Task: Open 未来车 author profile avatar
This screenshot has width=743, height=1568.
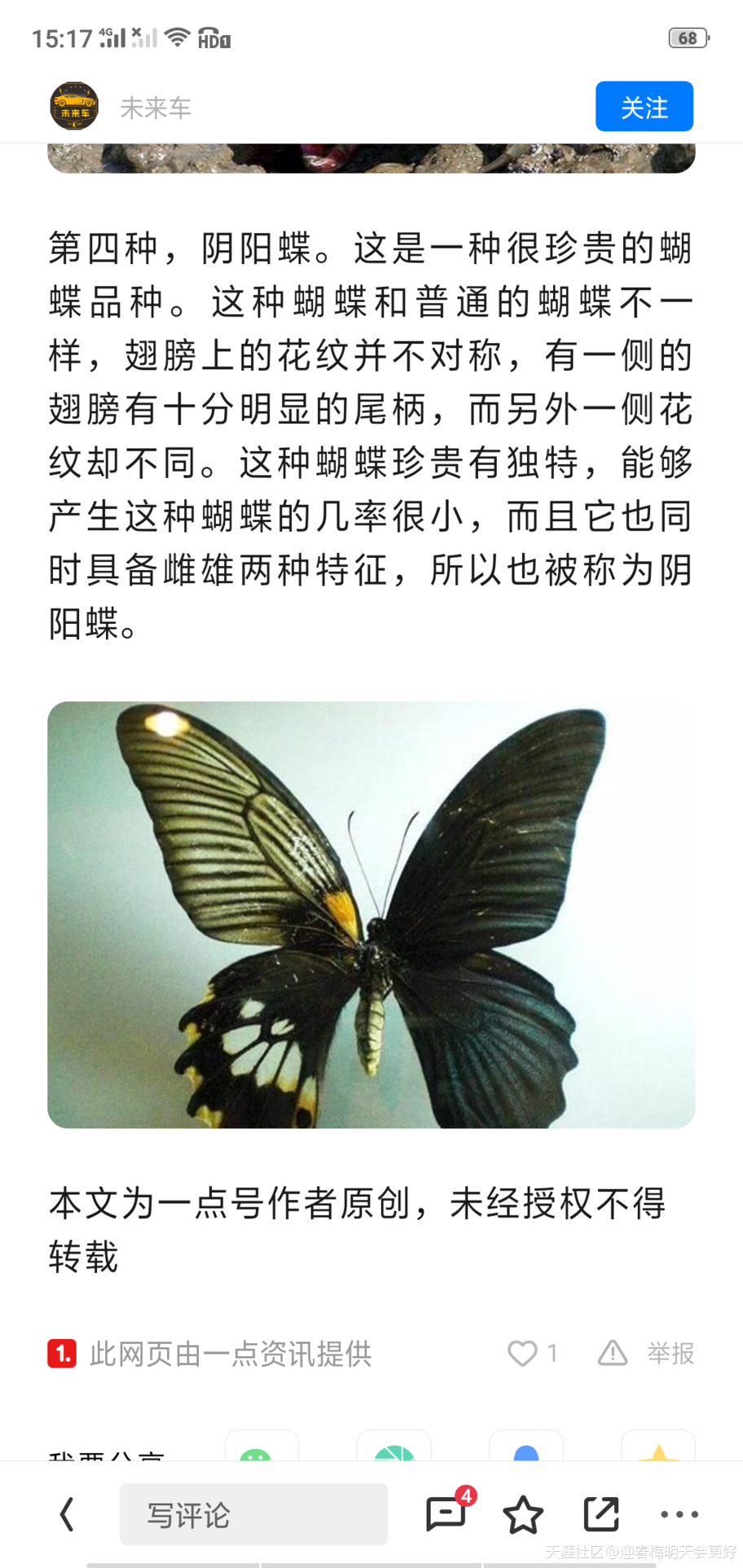Action: 74,107
